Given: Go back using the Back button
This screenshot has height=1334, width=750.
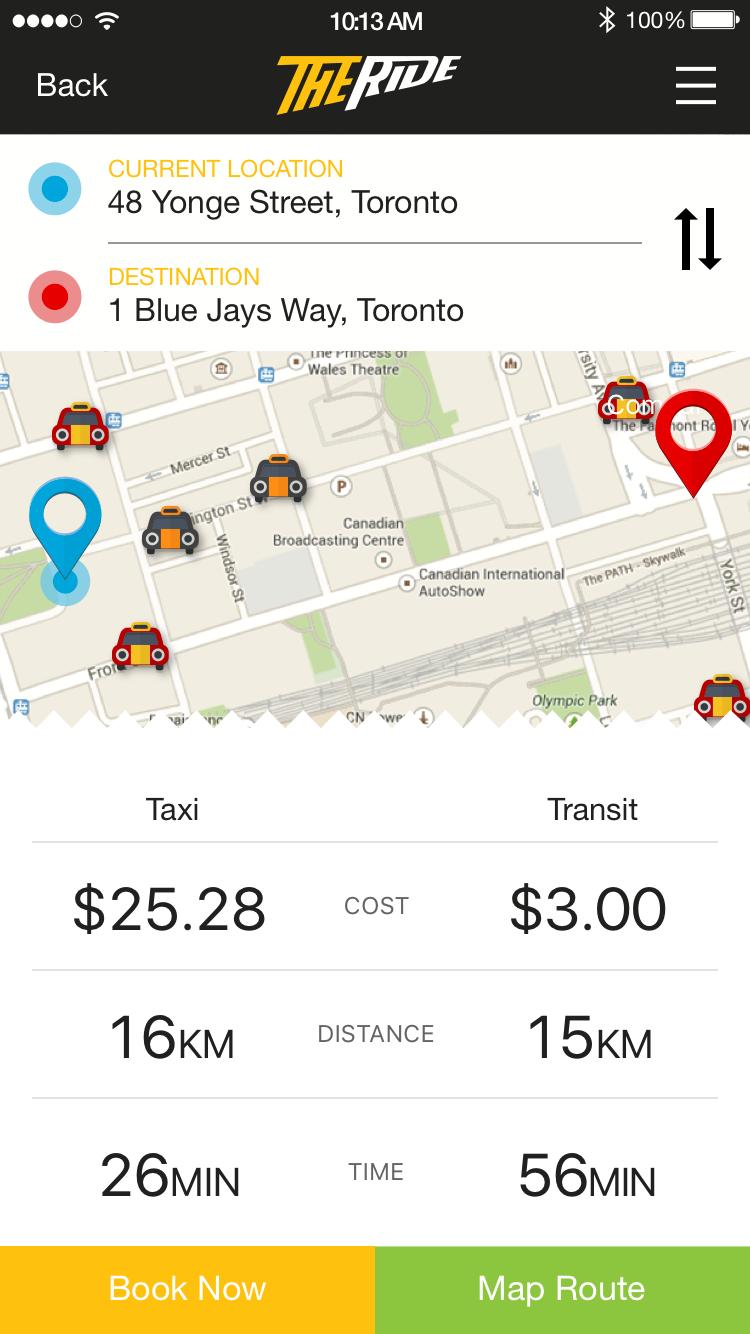Looking at the screenshot, I should tap(72, 85).
